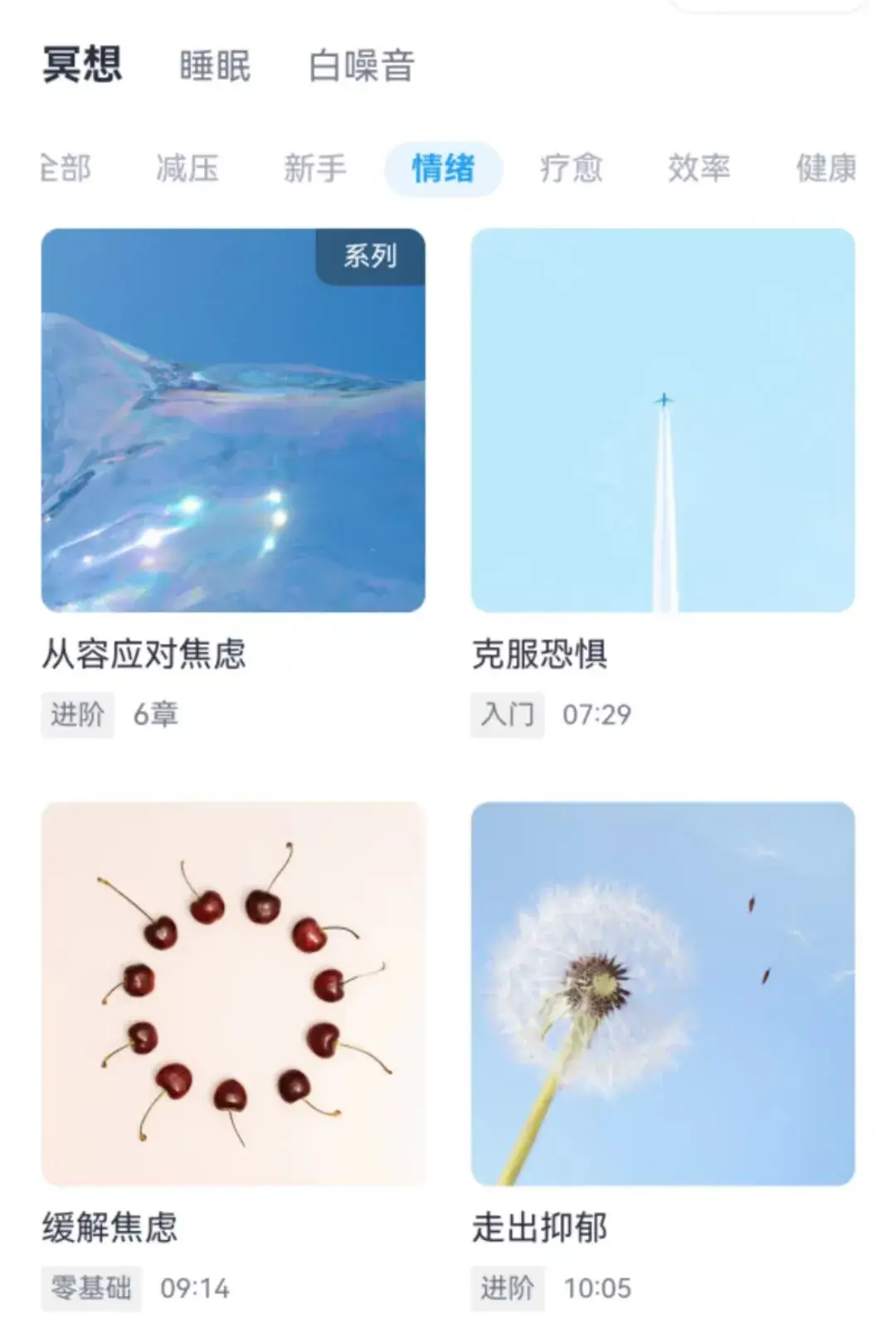Screen dimensions: 896x1343
Task: Switch to the 白噪音 tab
Action: pos(360,66)
